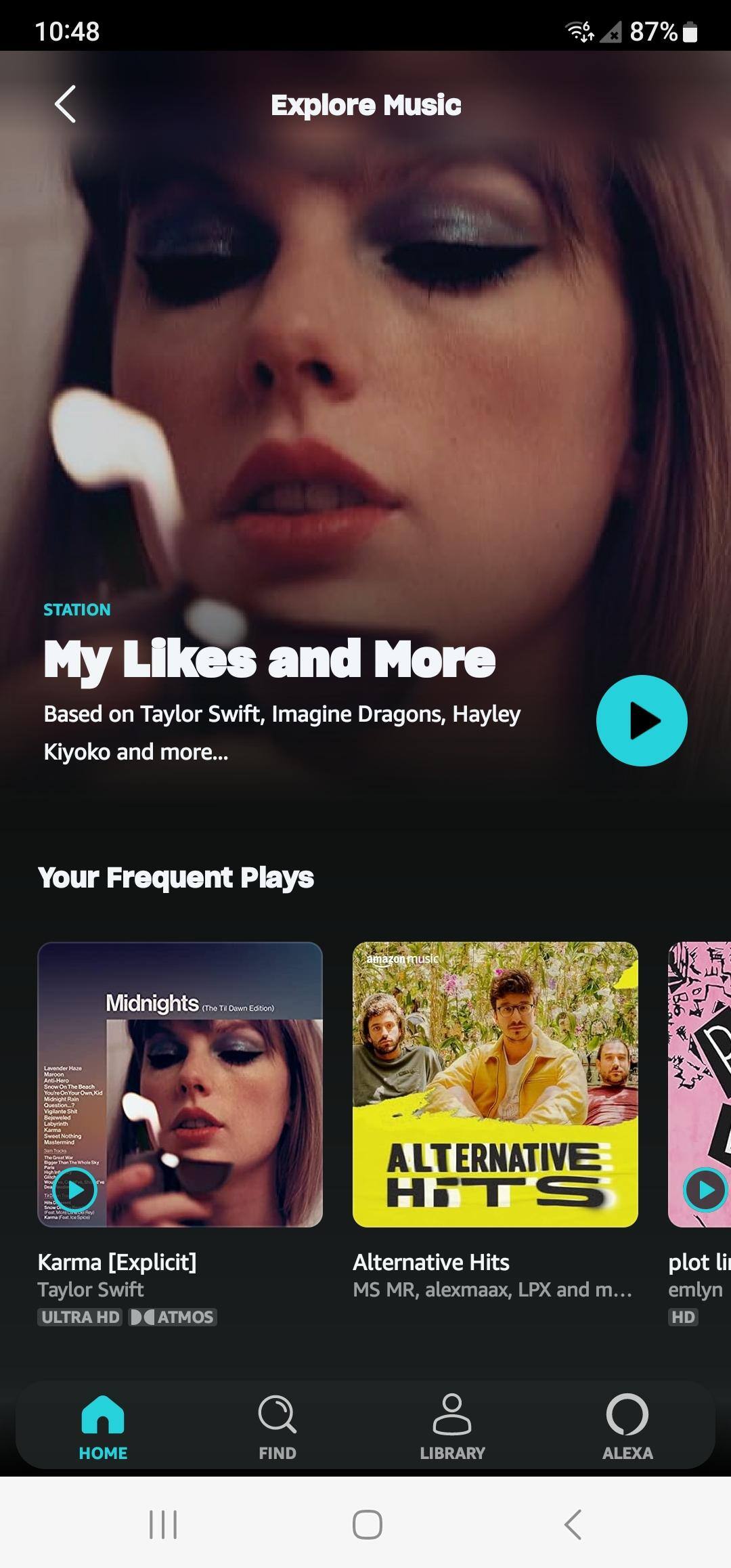Play the My Likes and More station
This screenshot has height=1568, width=731.
click(x=641, y=720)
